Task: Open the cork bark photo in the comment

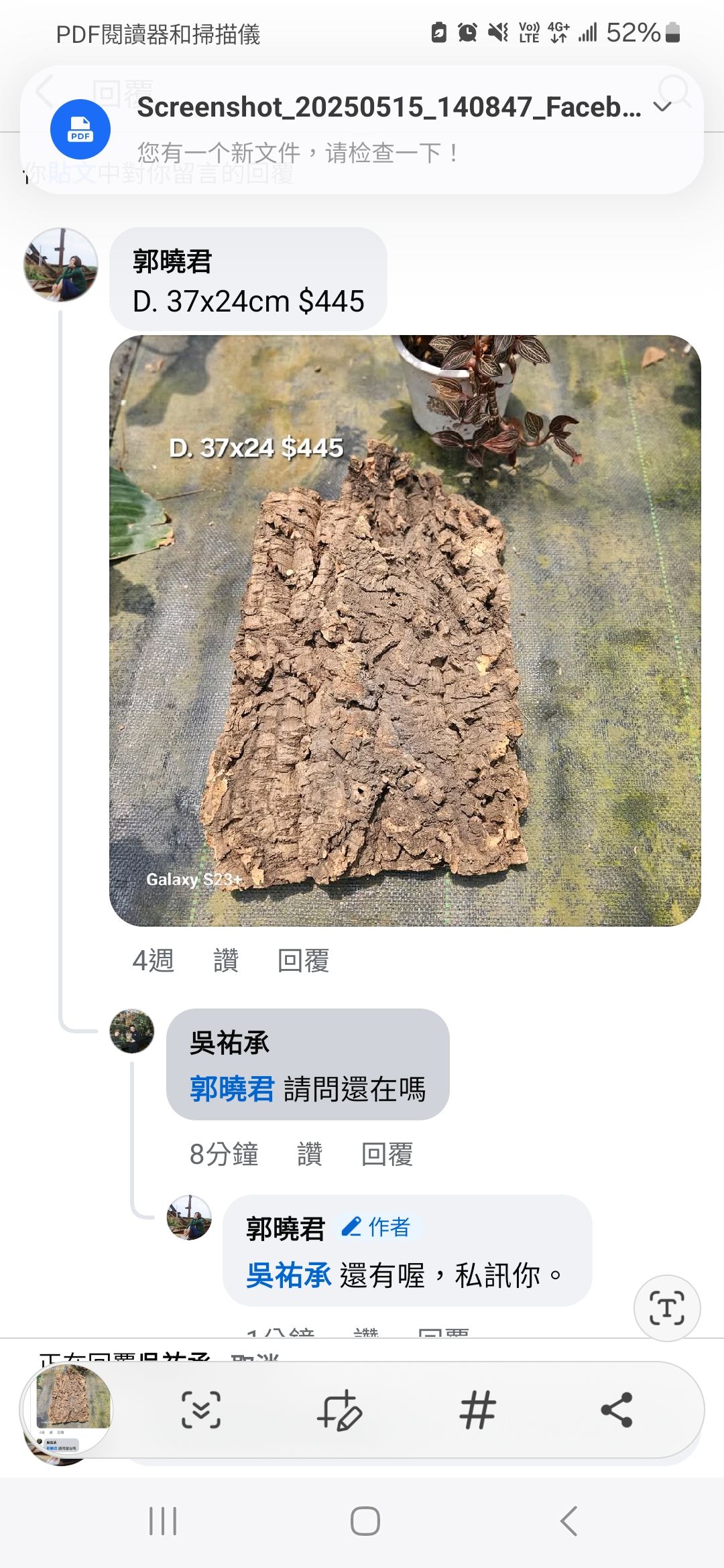Action: pyautogui.click(x=405, y=631)
